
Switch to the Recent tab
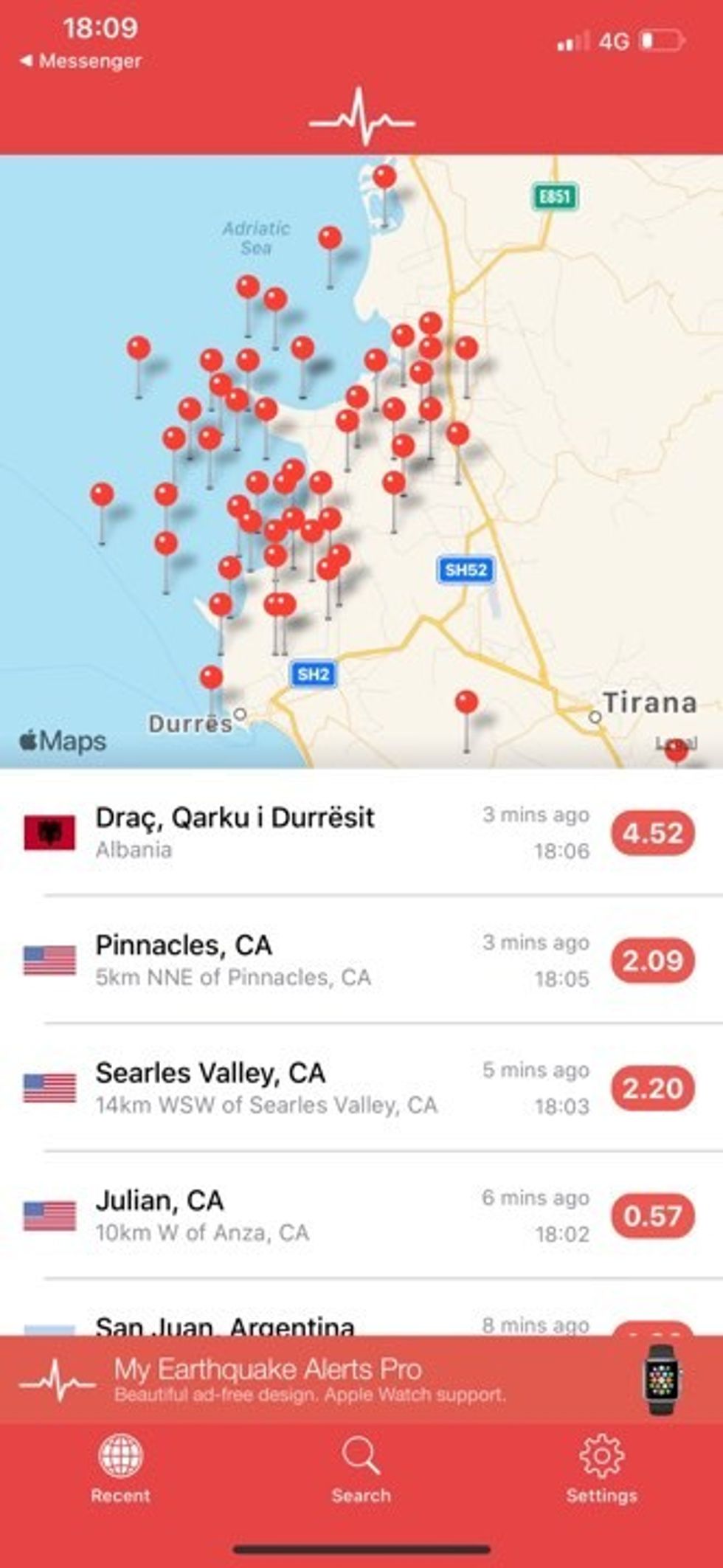coord(120,1469)
